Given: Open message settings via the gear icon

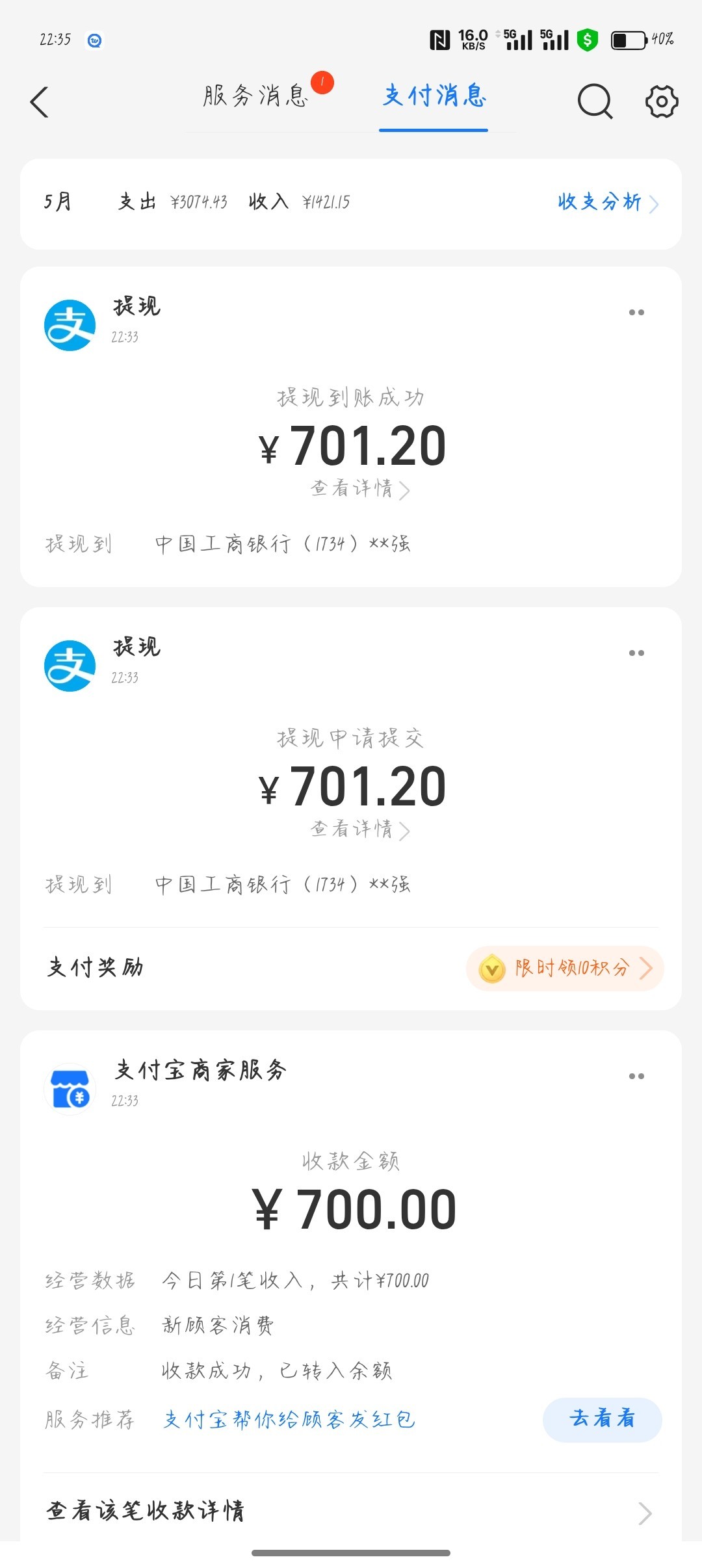Looking at the screenshot, I should [662, 101].
